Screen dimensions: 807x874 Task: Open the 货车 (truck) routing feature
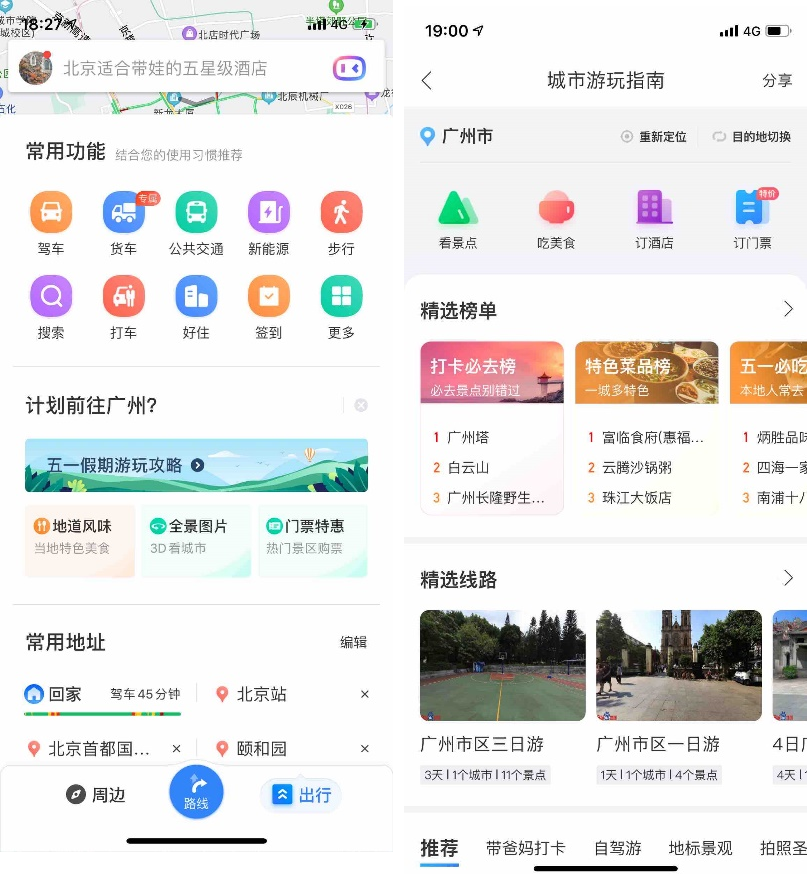(123, 212)
